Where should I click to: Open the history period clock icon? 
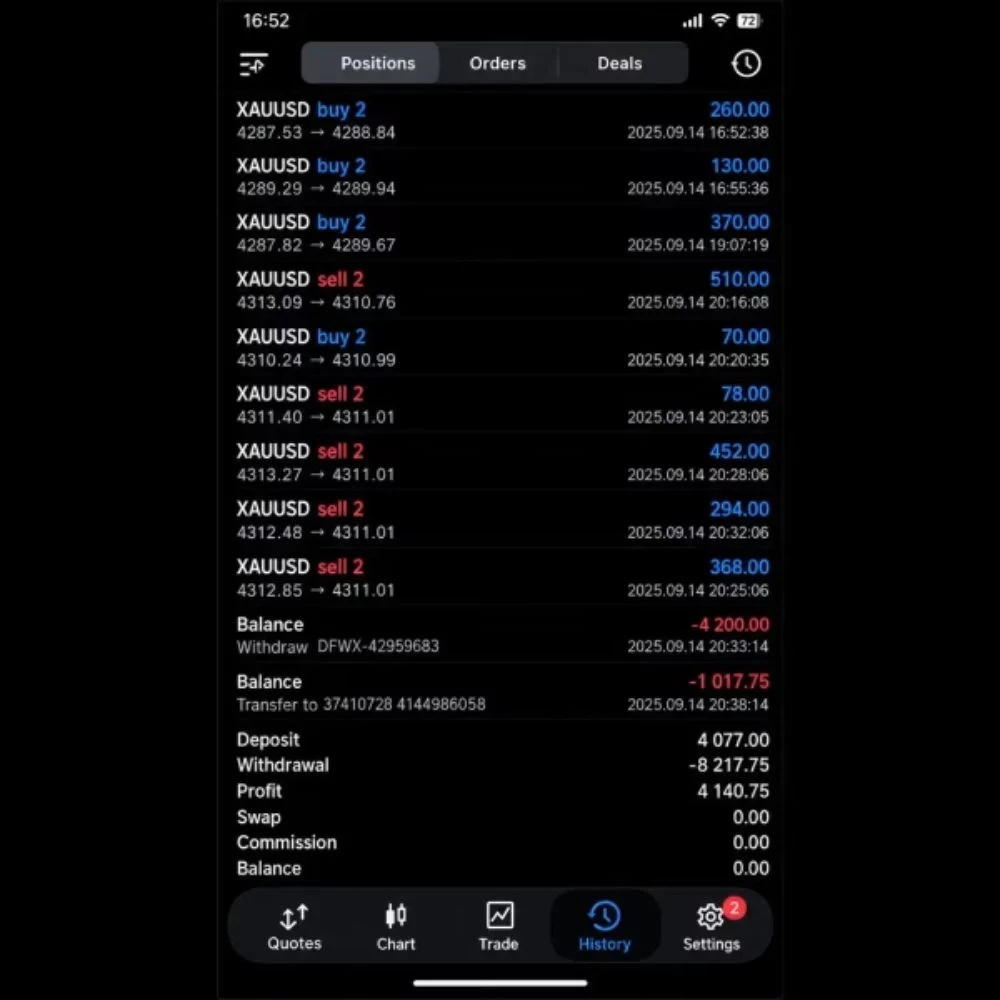click(746, 63)
